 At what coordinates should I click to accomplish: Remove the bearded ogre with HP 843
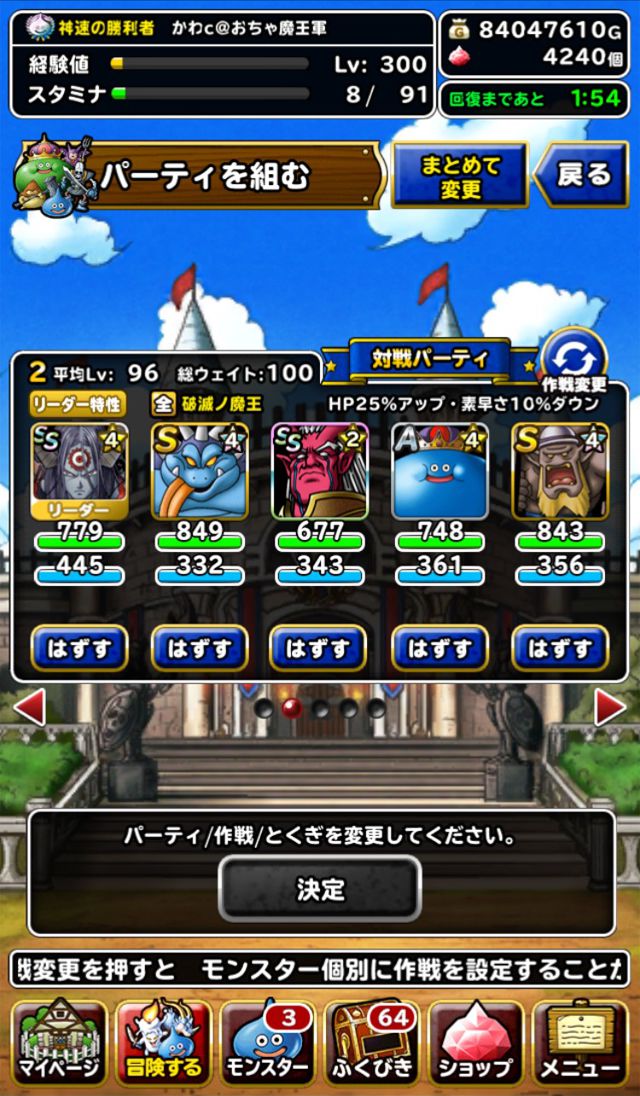560,648
